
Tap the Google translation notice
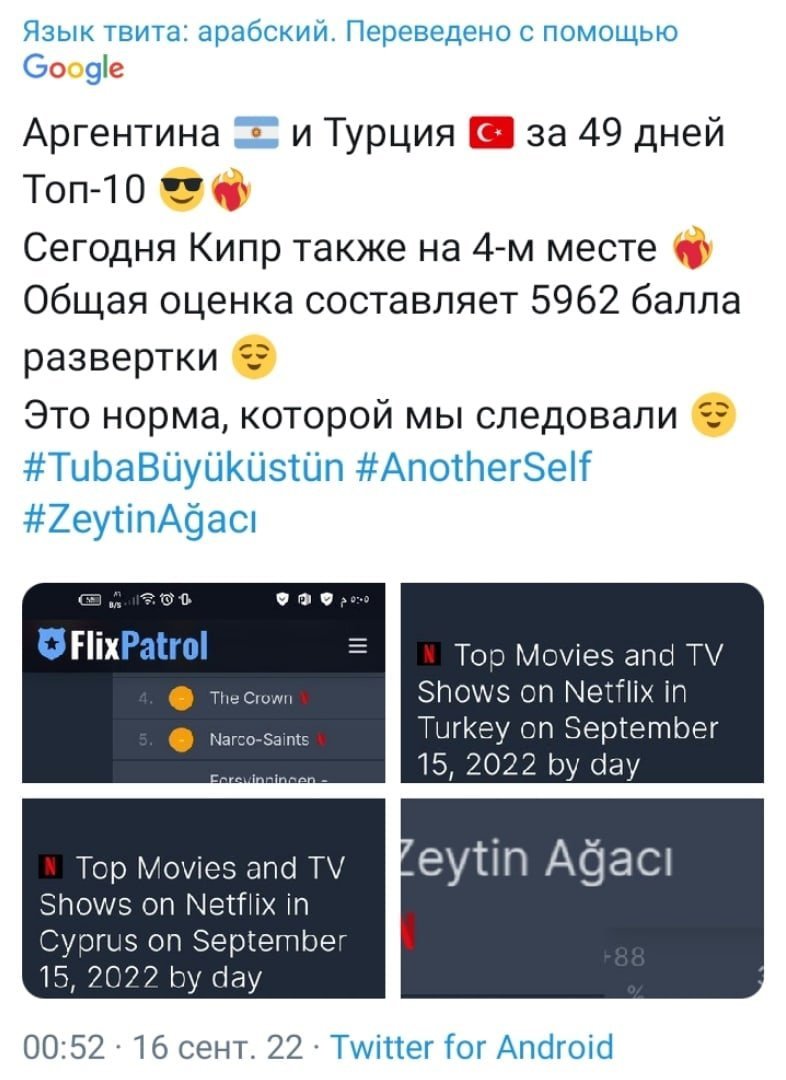[349, 49]
